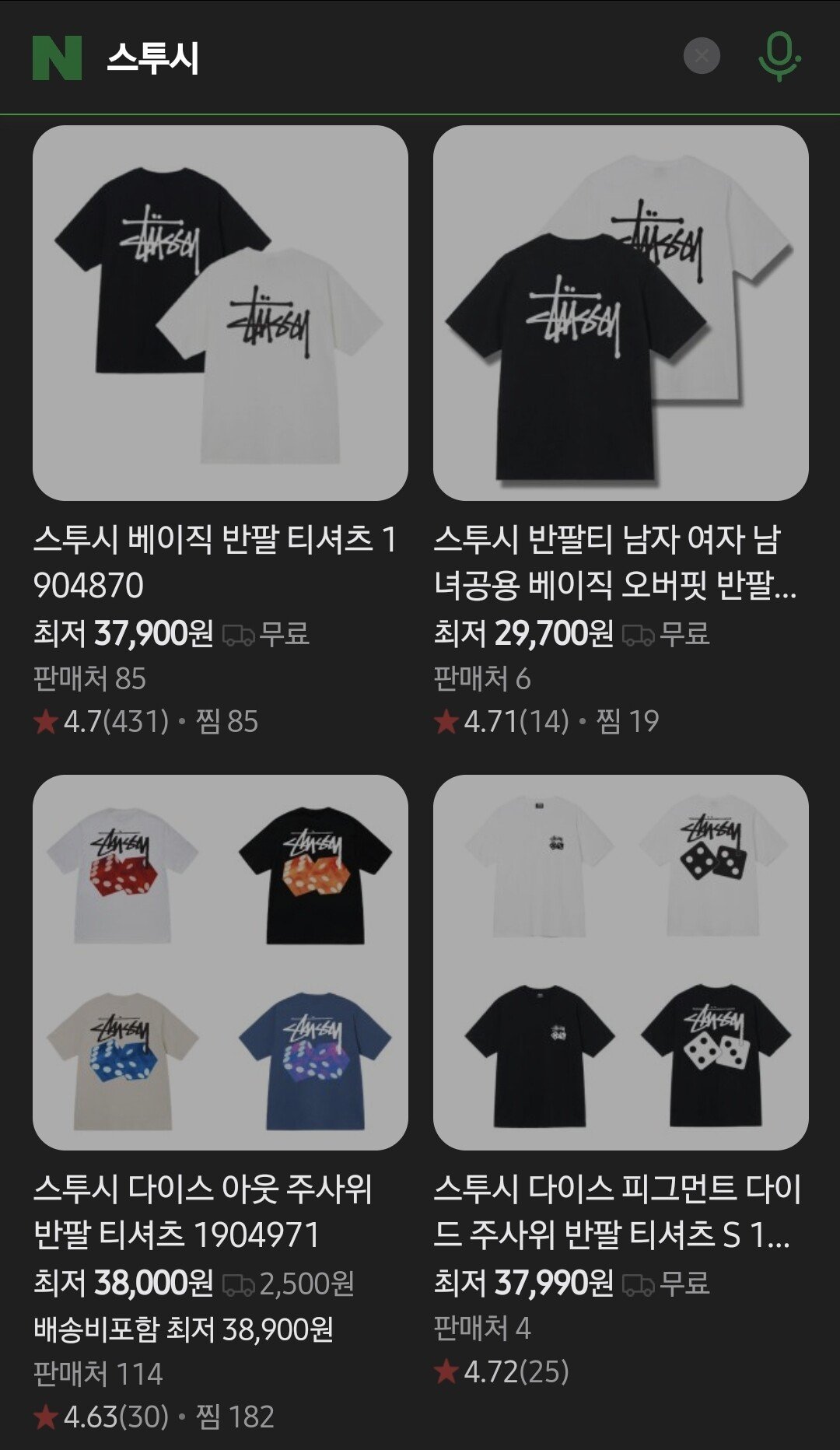Tap the Naver N home logo
This screenshot has height=1450, width=840.
point(57,58)
